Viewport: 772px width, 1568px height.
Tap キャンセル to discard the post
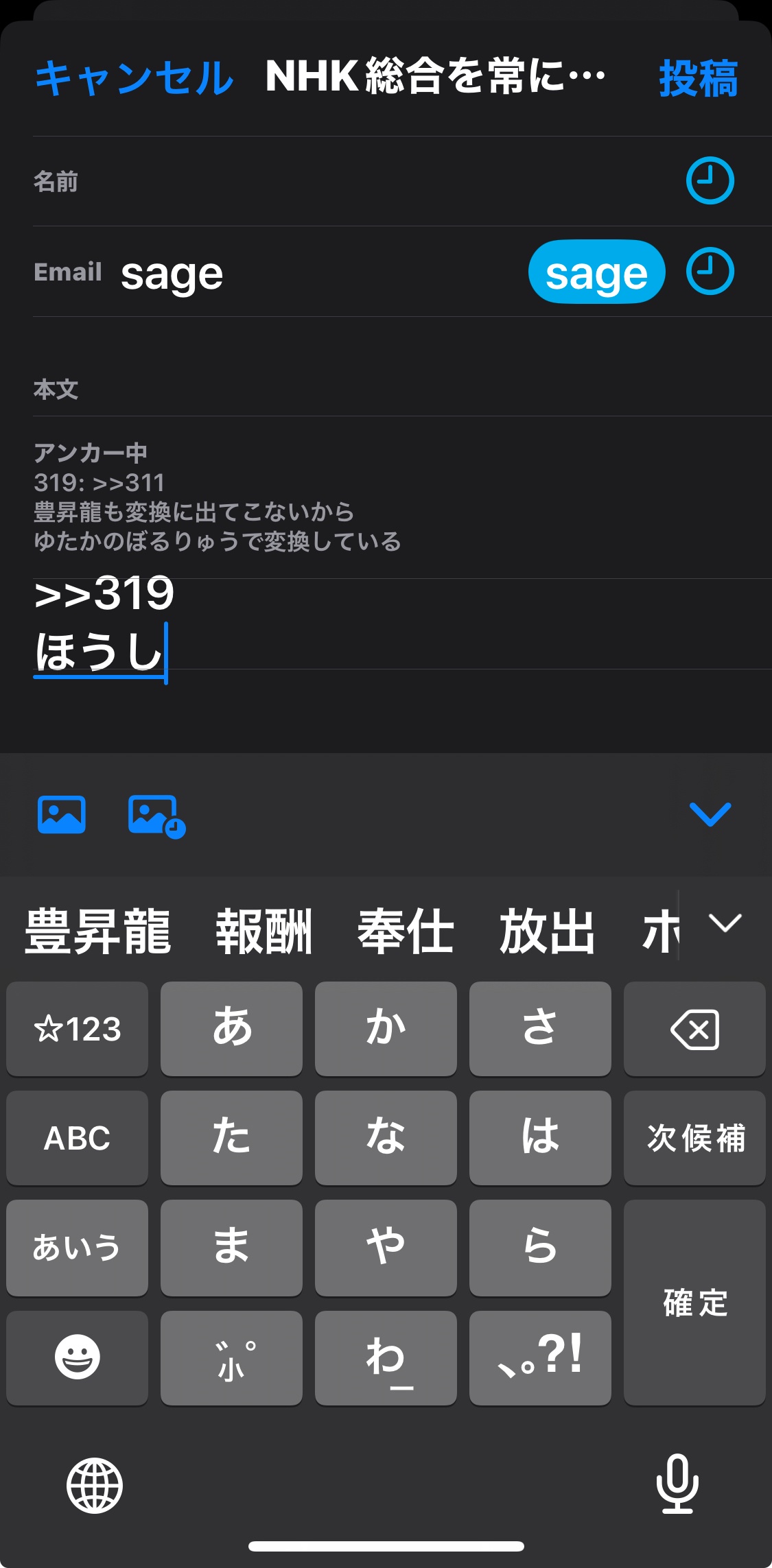(x=134, y=78)
